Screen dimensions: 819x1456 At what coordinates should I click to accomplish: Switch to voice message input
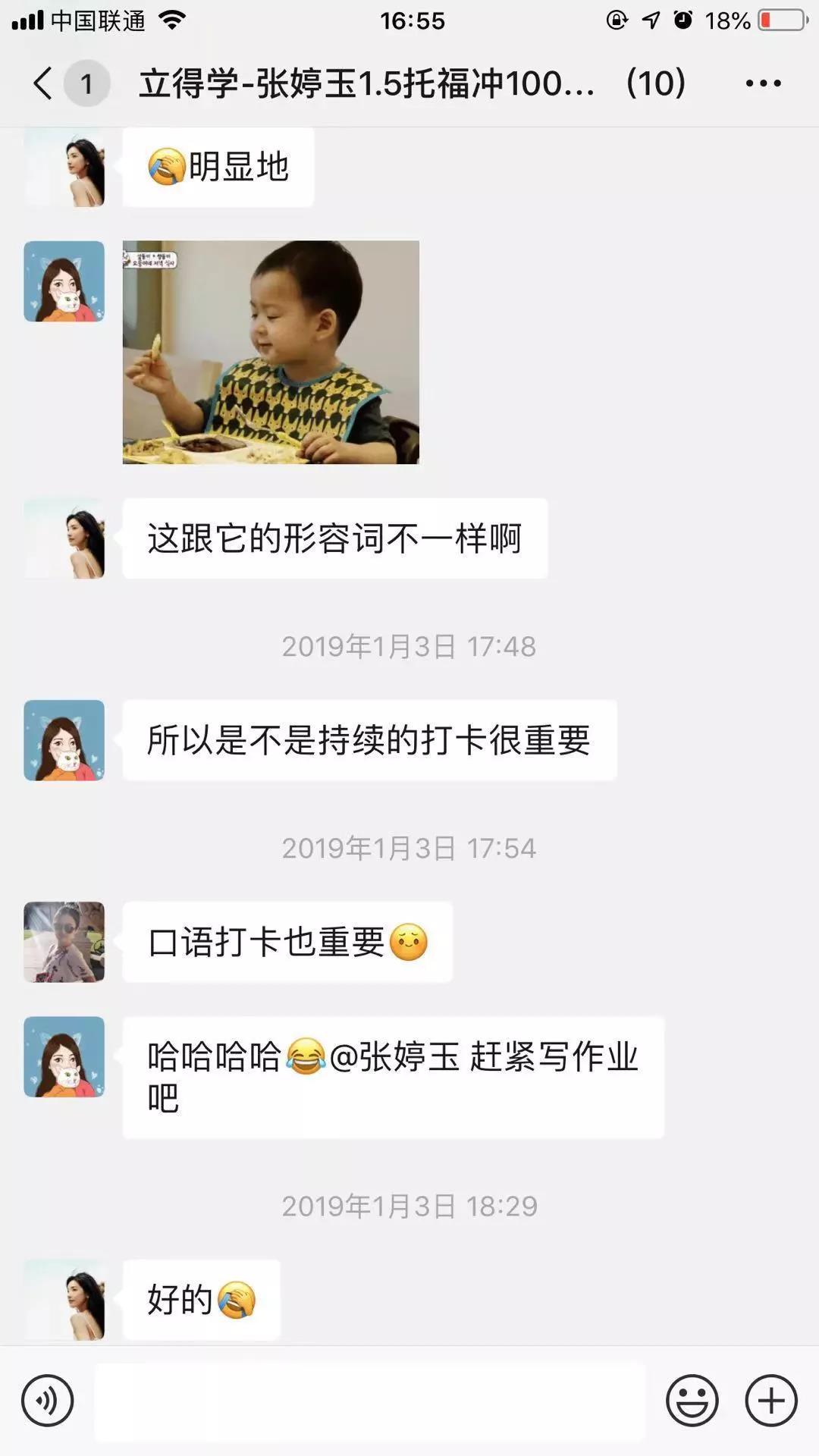tap(48, 1400)
